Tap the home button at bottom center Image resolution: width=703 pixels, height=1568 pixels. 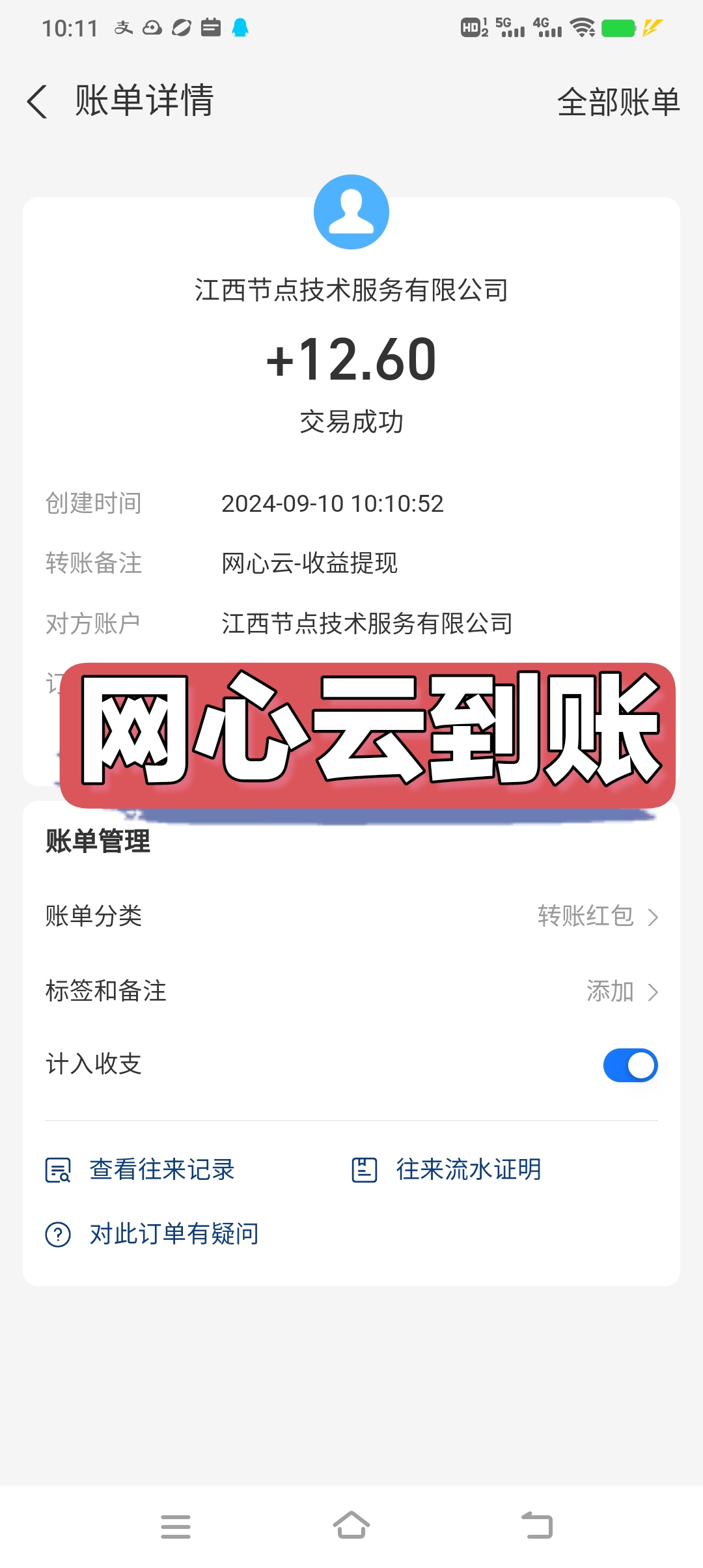[351, 1527]
